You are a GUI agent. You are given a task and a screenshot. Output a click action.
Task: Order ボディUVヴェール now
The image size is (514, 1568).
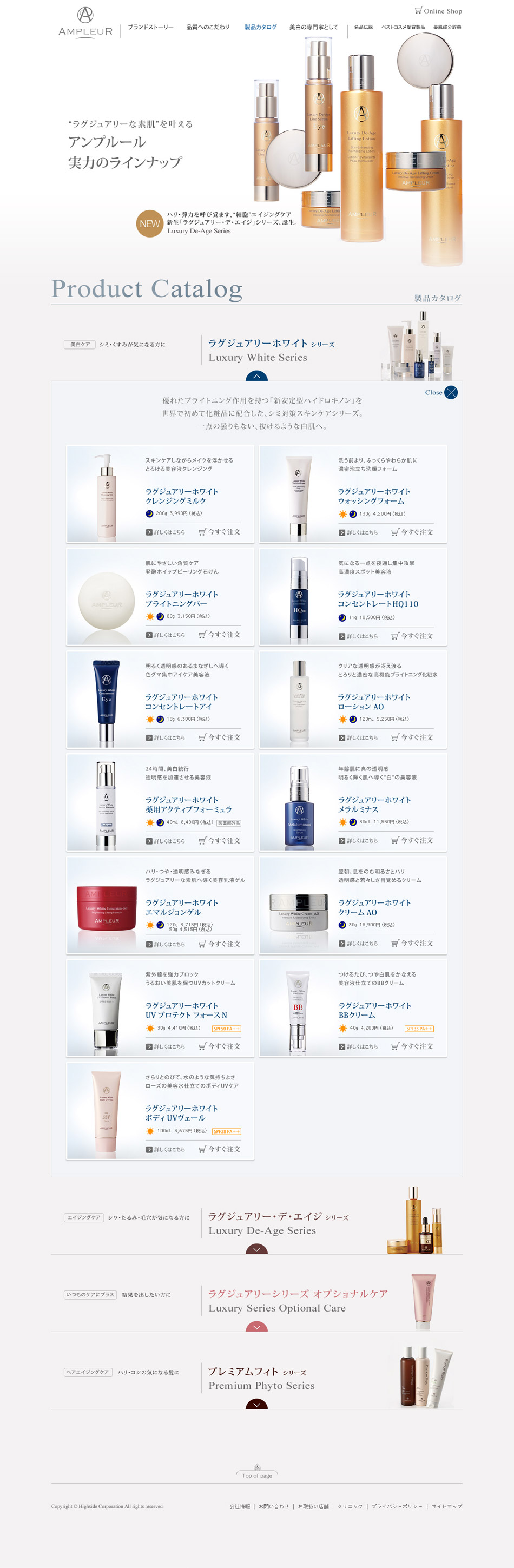point(219,1149)
